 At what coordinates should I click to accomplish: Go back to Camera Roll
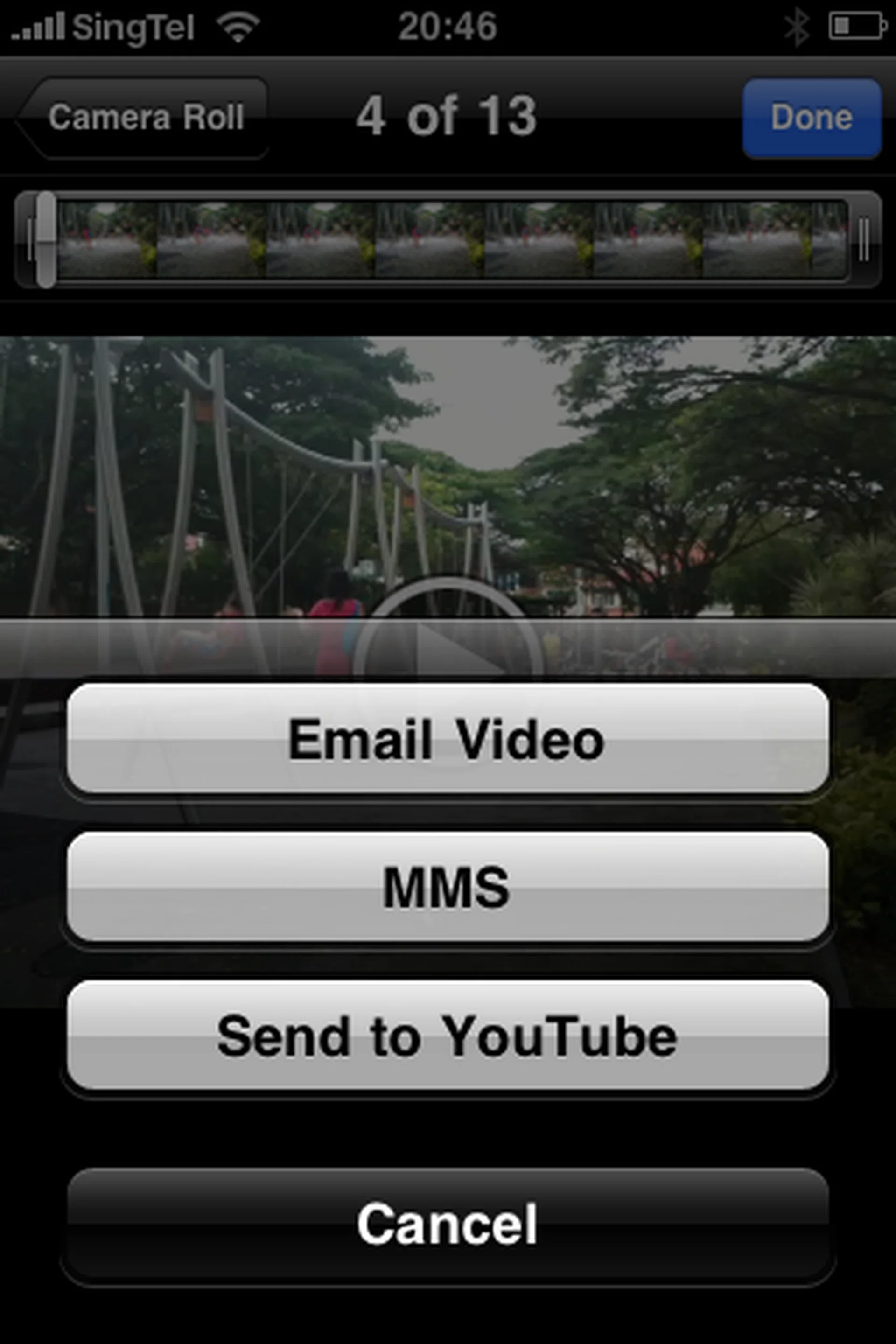tap(143, 118)
